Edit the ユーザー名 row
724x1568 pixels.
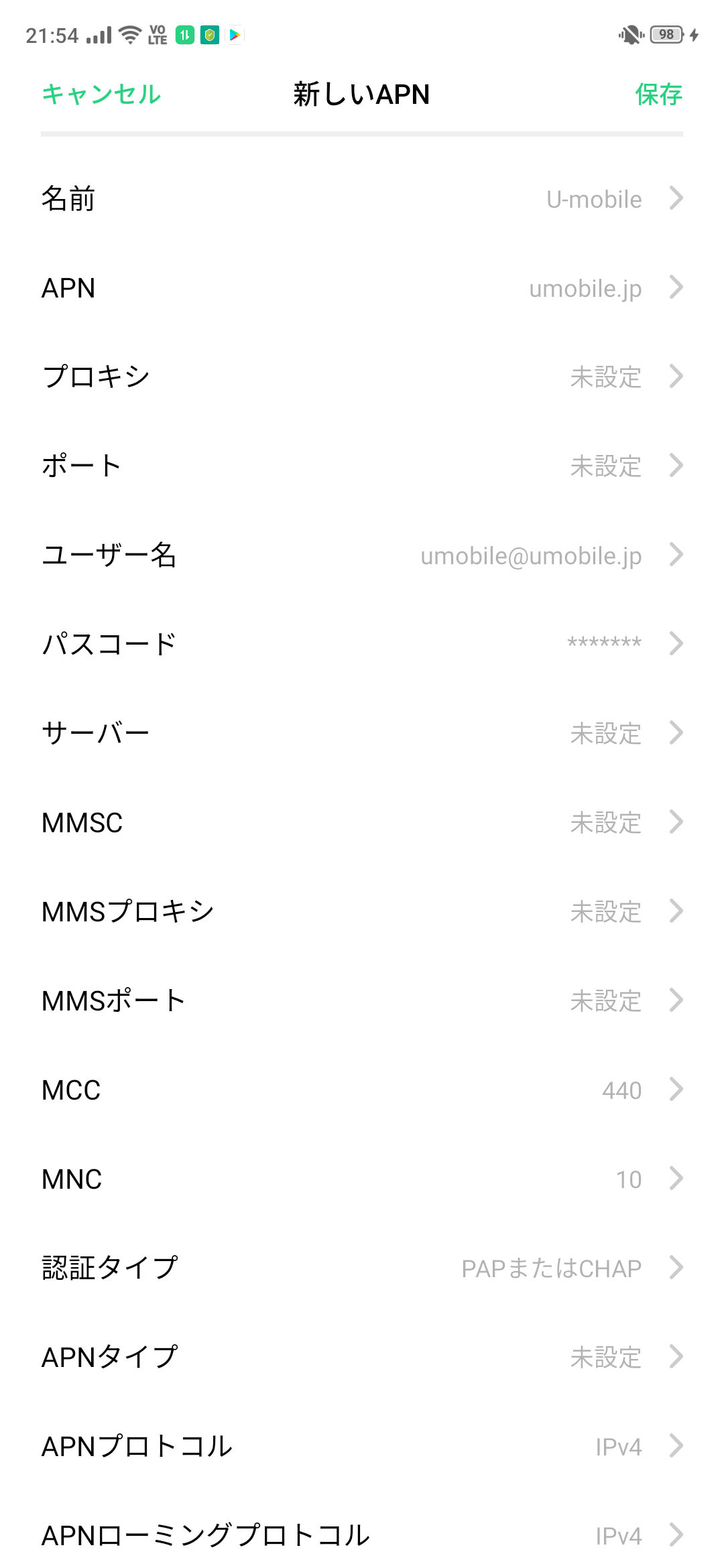(x=362, y=555)
